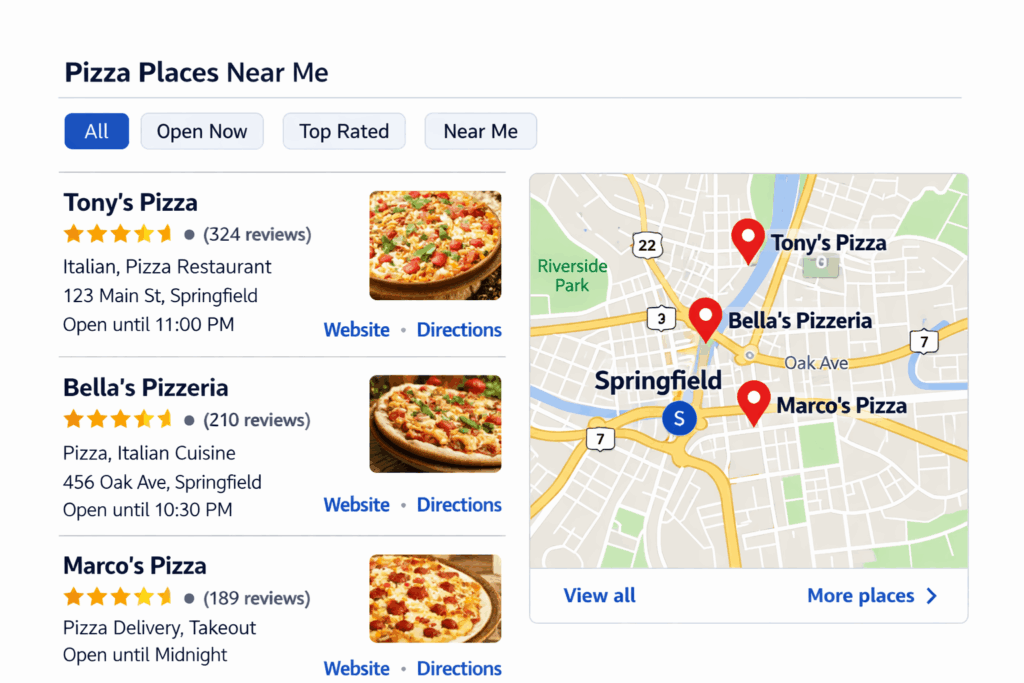Select the All filter chip

pos(96,132)
